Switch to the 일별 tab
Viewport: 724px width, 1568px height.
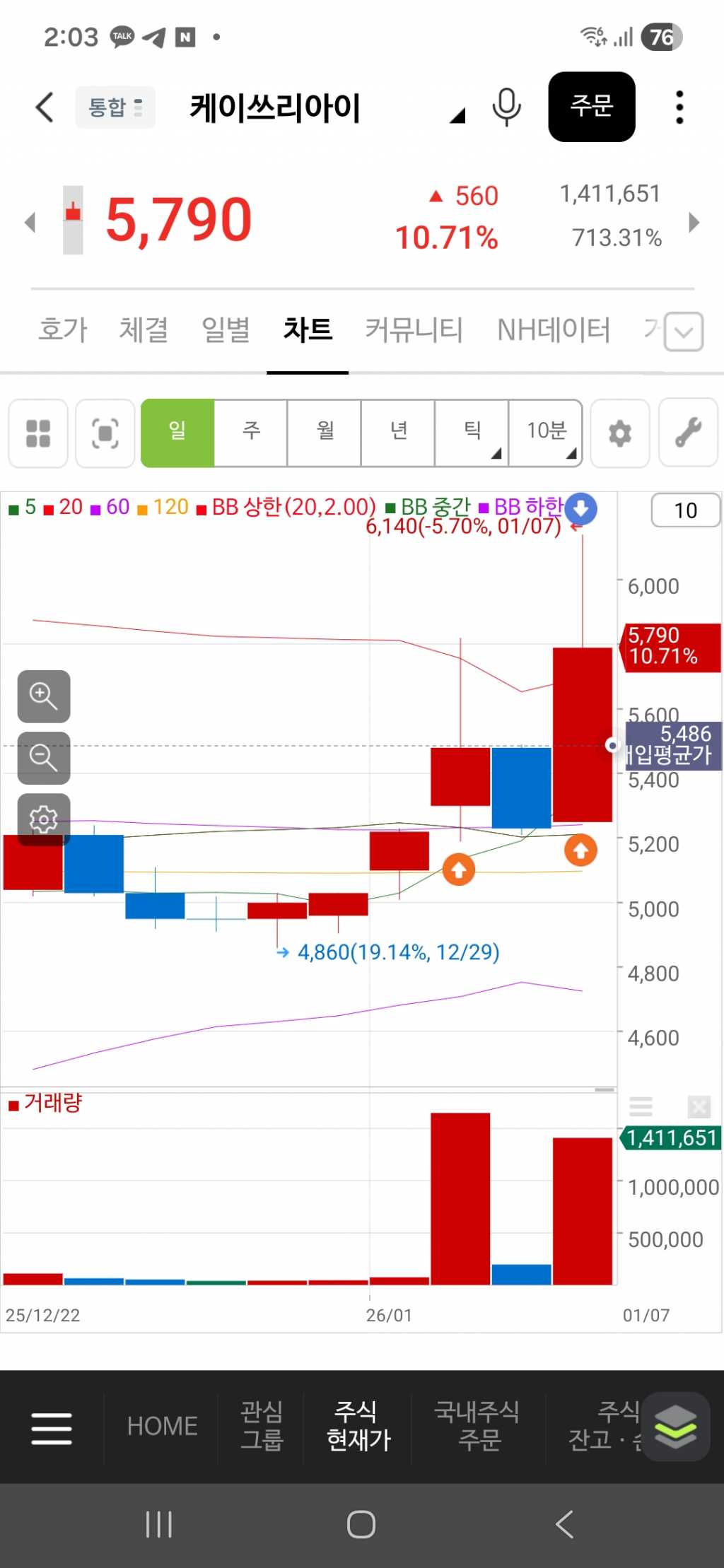[x=226, y=329]
